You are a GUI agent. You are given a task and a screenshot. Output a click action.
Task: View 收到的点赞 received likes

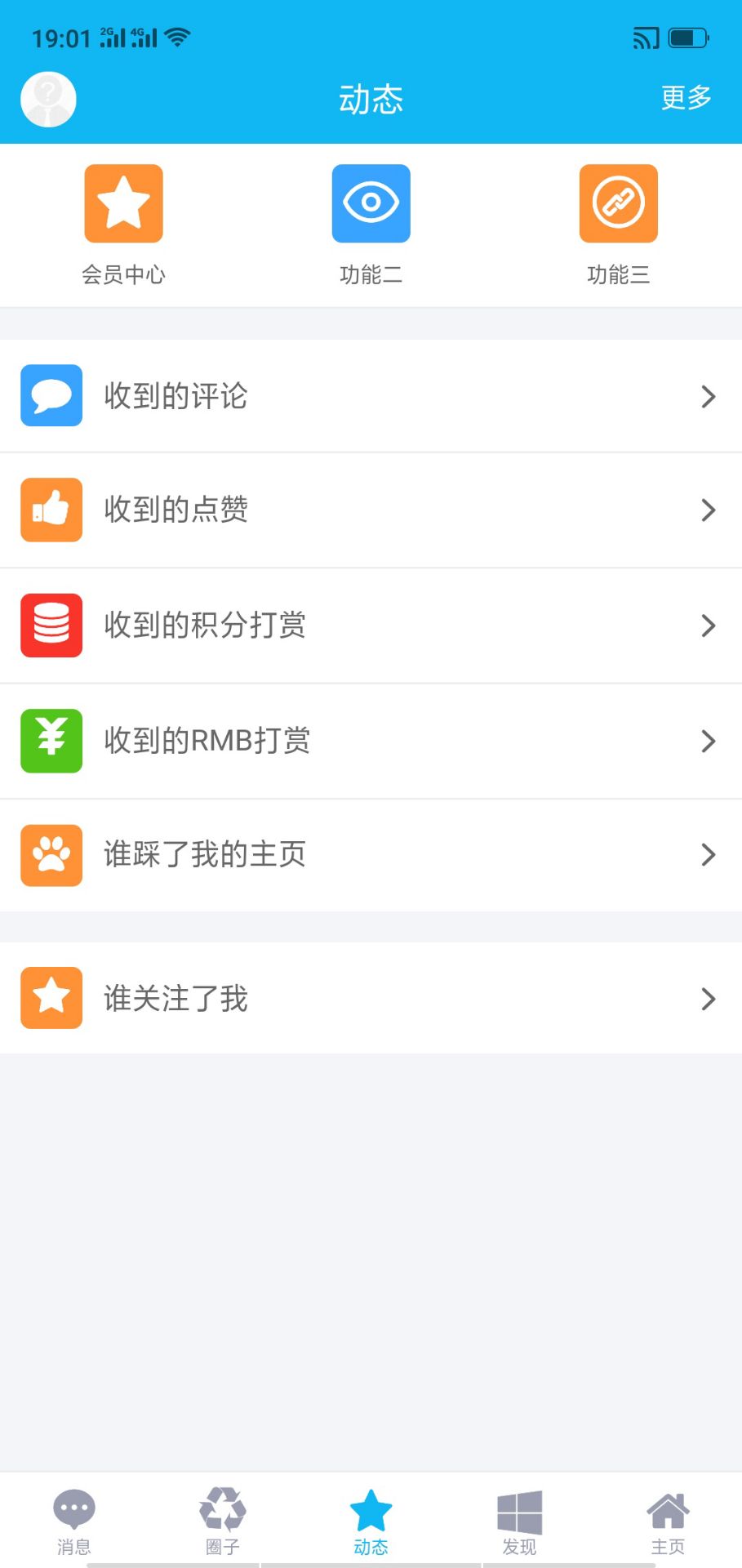pos(371,510)
